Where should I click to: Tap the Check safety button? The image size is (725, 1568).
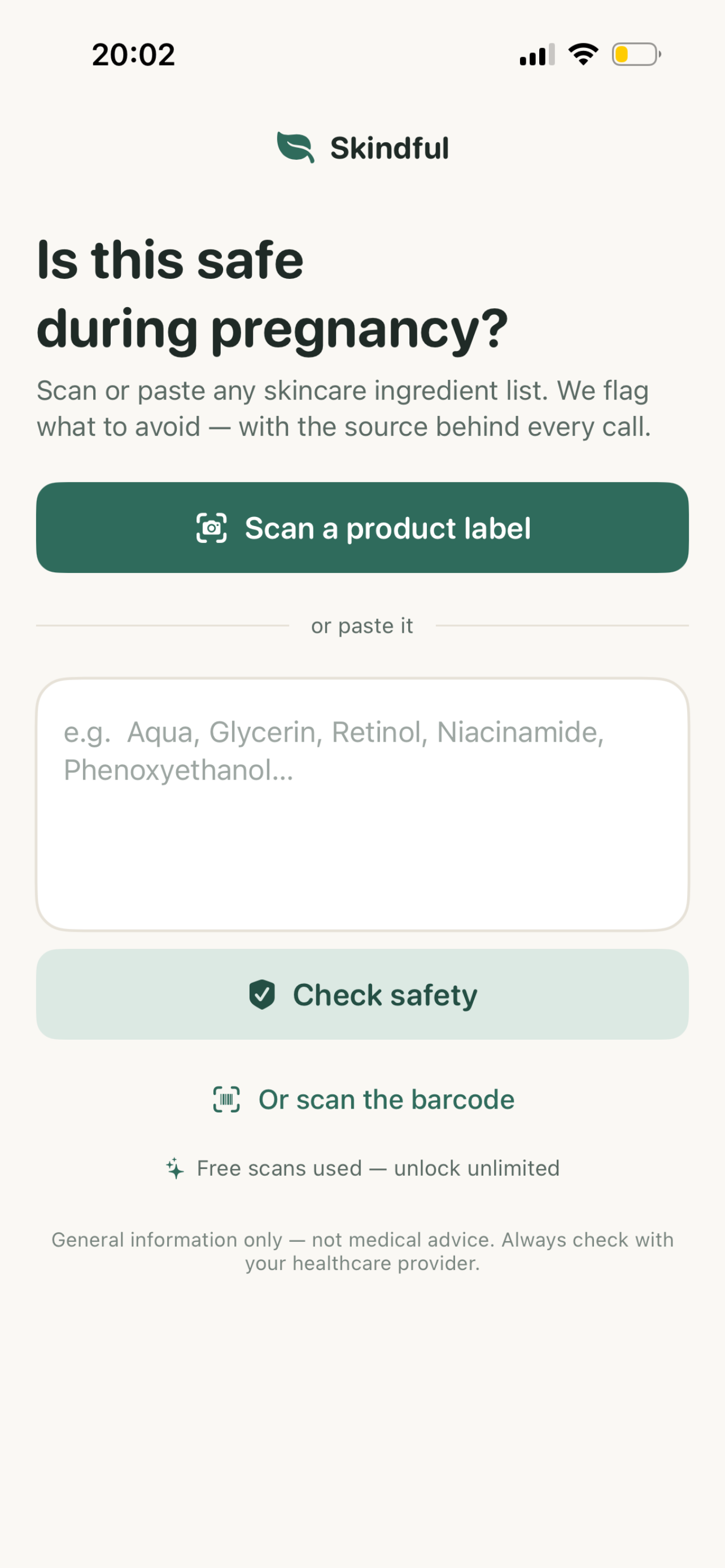click(362, 994)
